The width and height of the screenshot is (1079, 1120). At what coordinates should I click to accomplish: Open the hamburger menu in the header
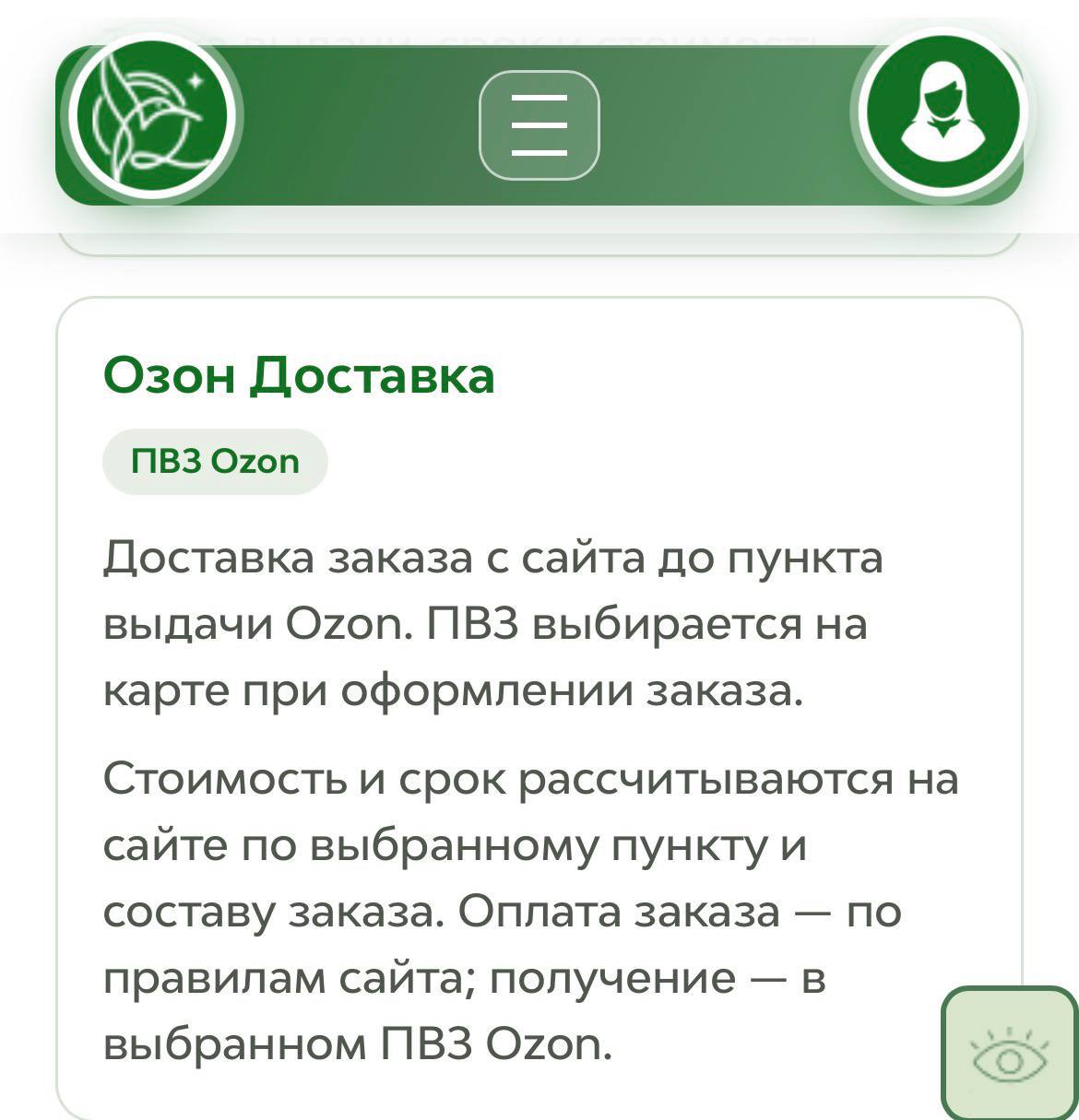pyautogui.click(x=539, y=124)
